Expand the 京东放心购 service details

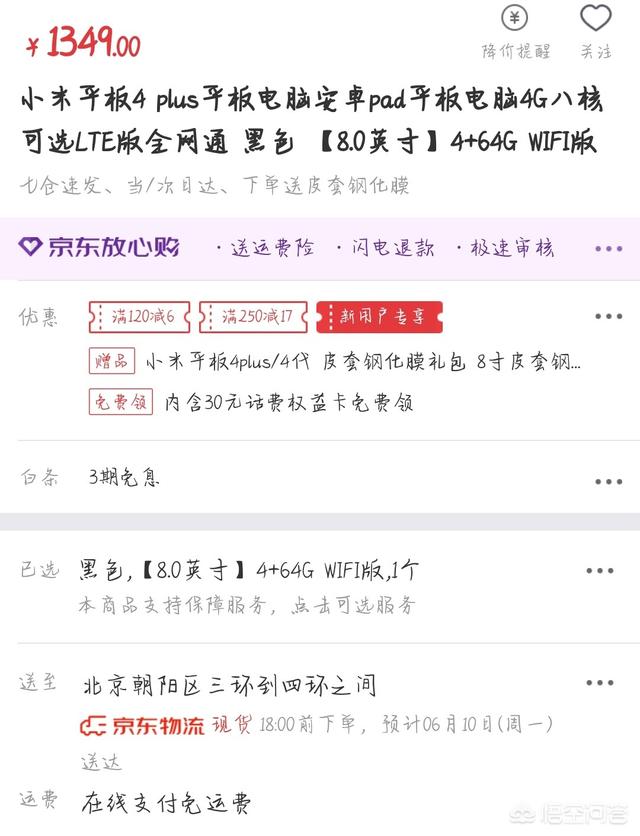click(x=608, y=248)
